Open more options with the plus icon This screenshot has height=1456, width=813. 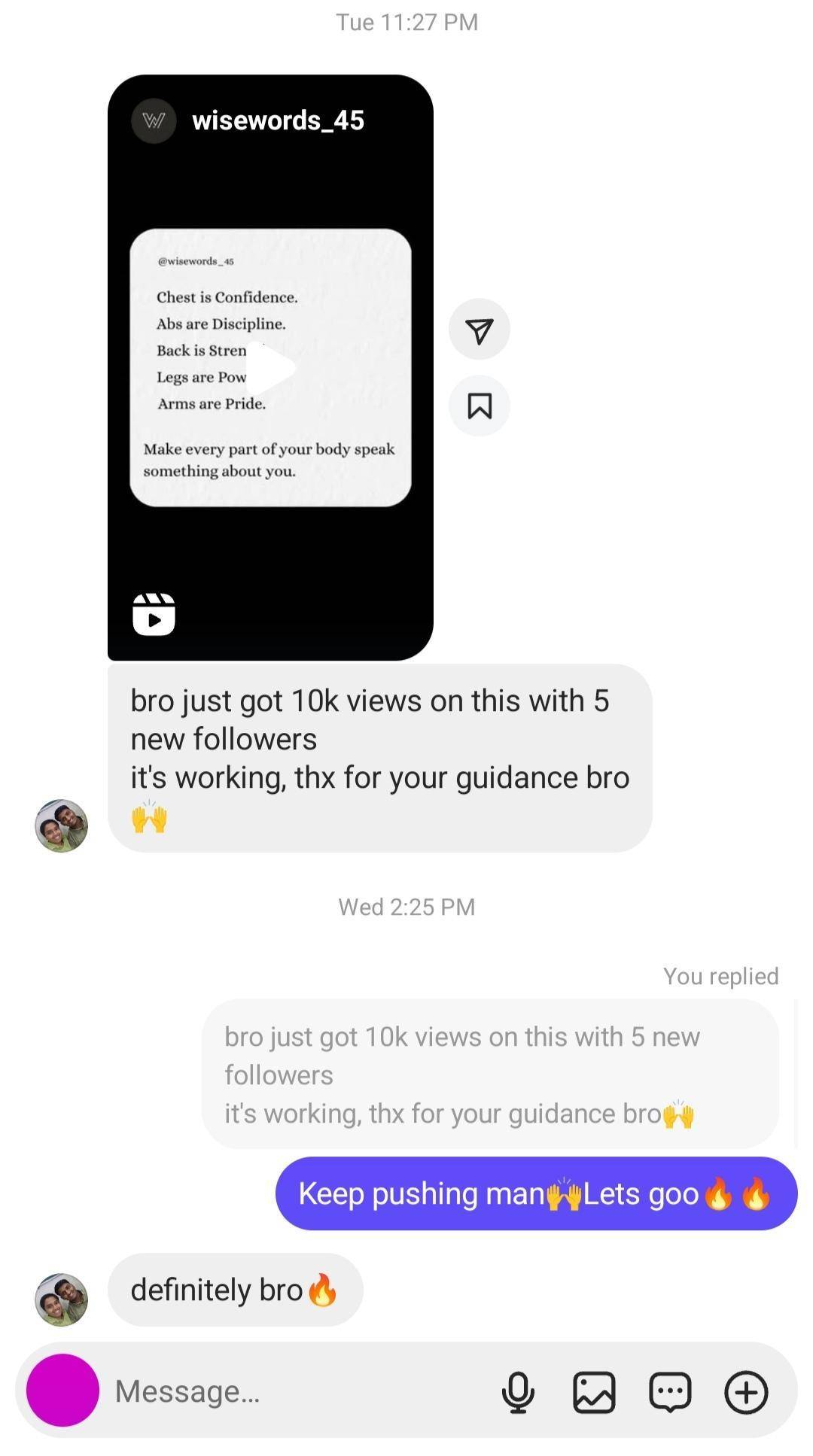(x=746, y=1391)
